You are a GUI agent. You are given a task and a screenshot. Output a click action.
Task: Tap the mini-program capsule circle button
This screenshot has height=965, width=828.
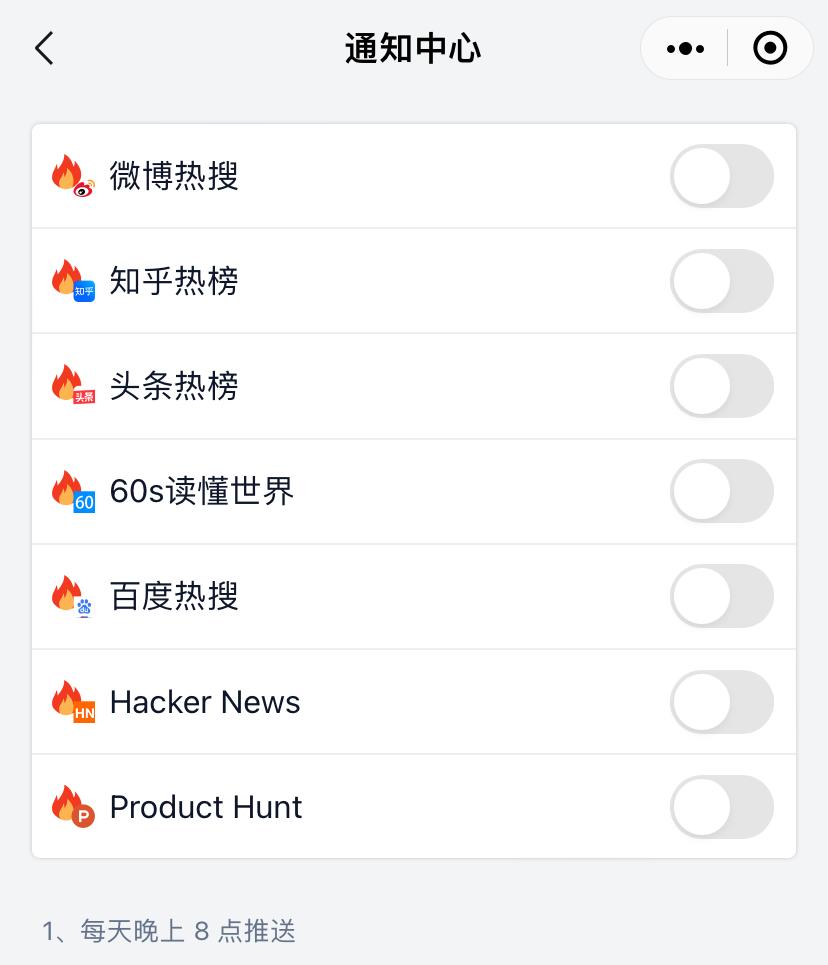pos(770,47)
